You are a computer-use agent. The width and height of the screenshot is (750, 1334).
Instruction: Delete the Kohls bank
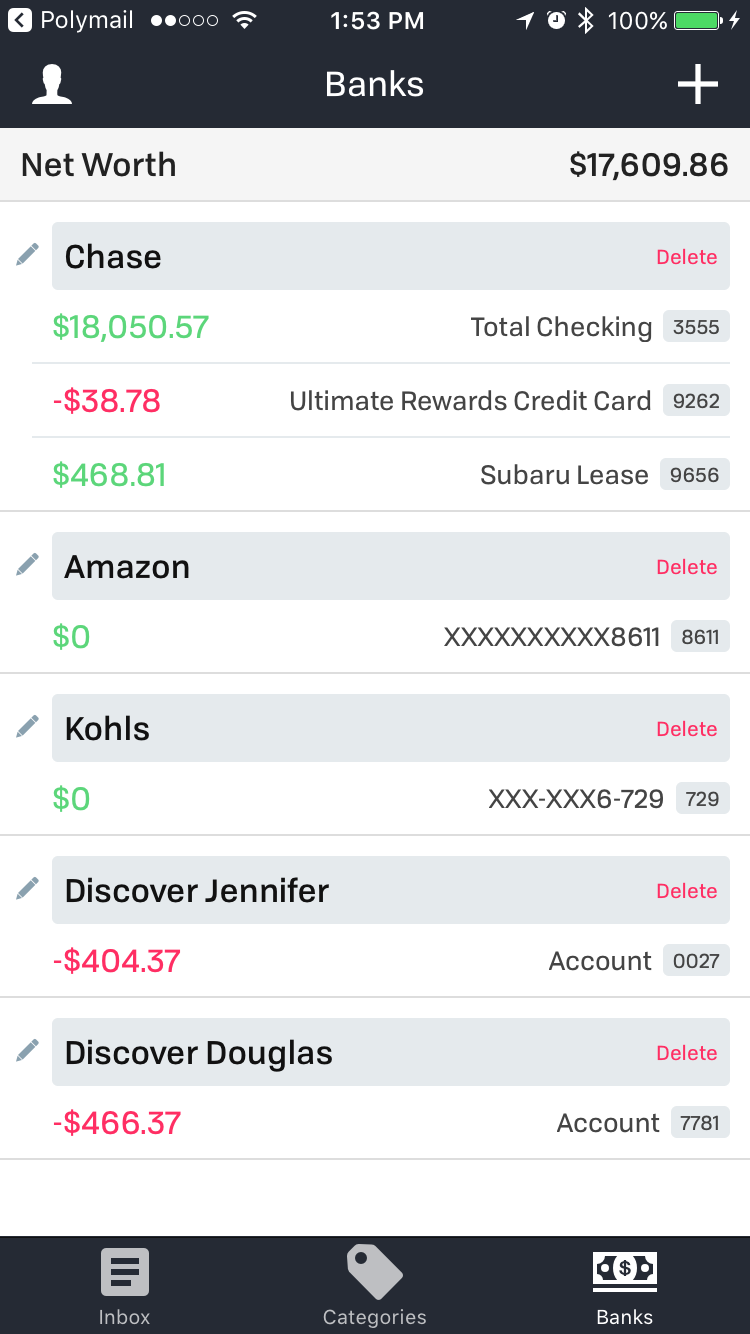pos(686,729)
